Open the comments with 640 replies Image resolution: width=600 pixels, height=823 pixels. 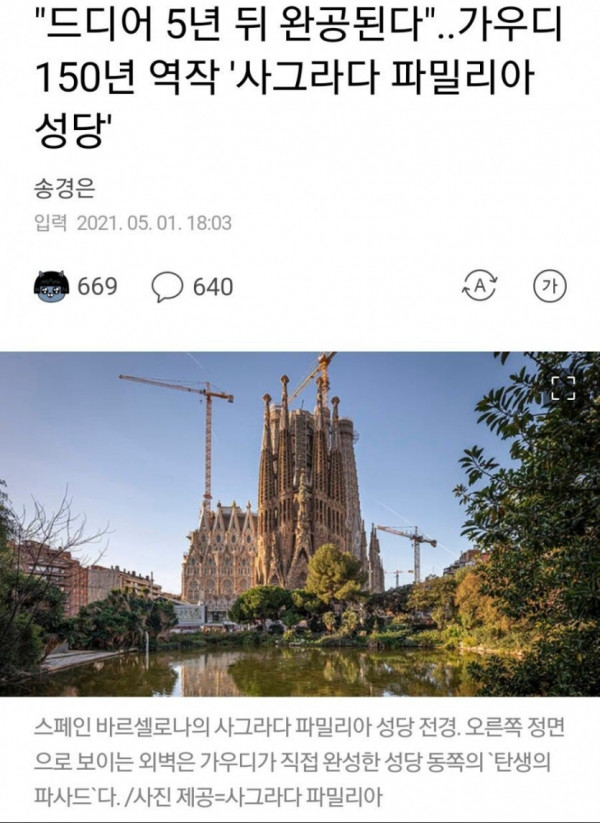click(x=167, y=287)
